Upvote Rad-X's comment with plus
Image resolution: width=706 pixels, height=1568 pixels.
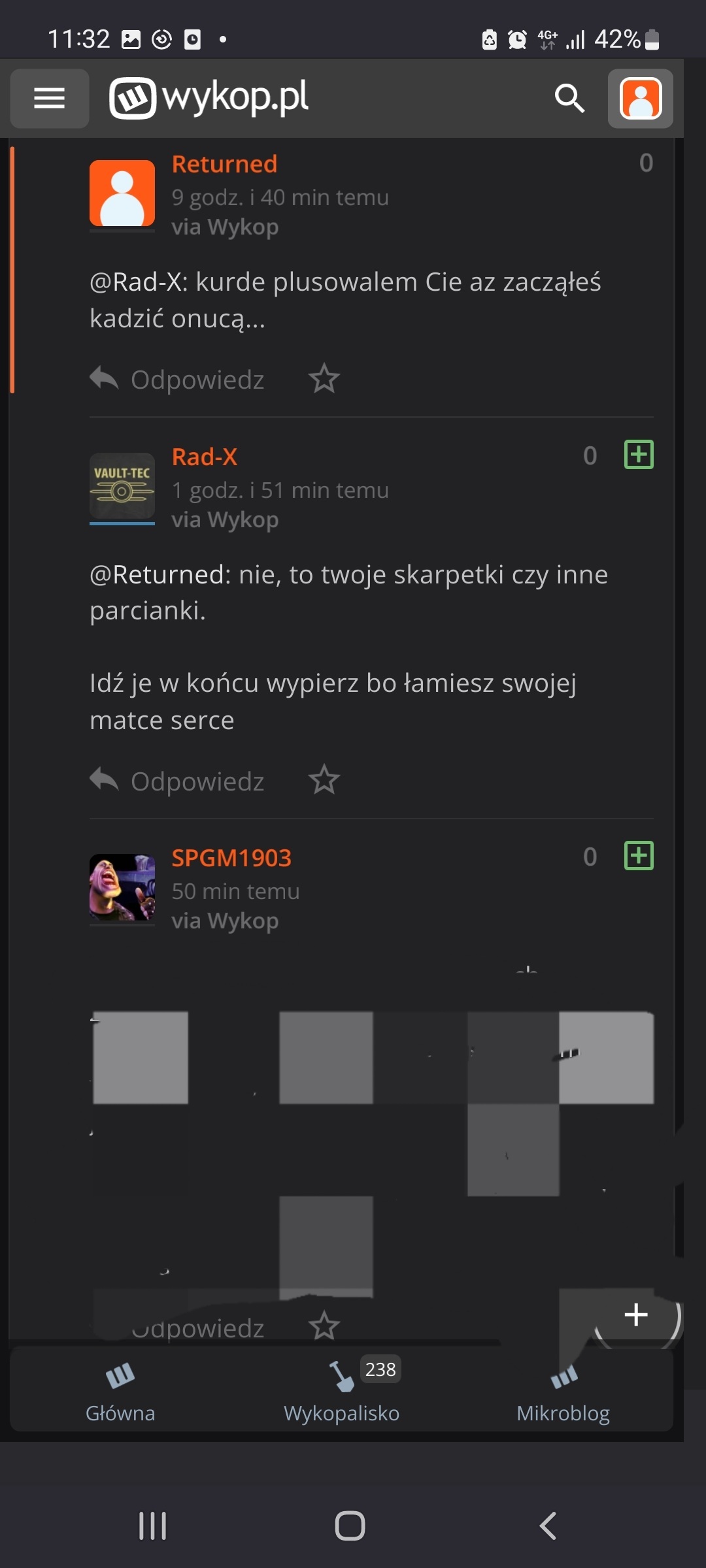point(639,455)
